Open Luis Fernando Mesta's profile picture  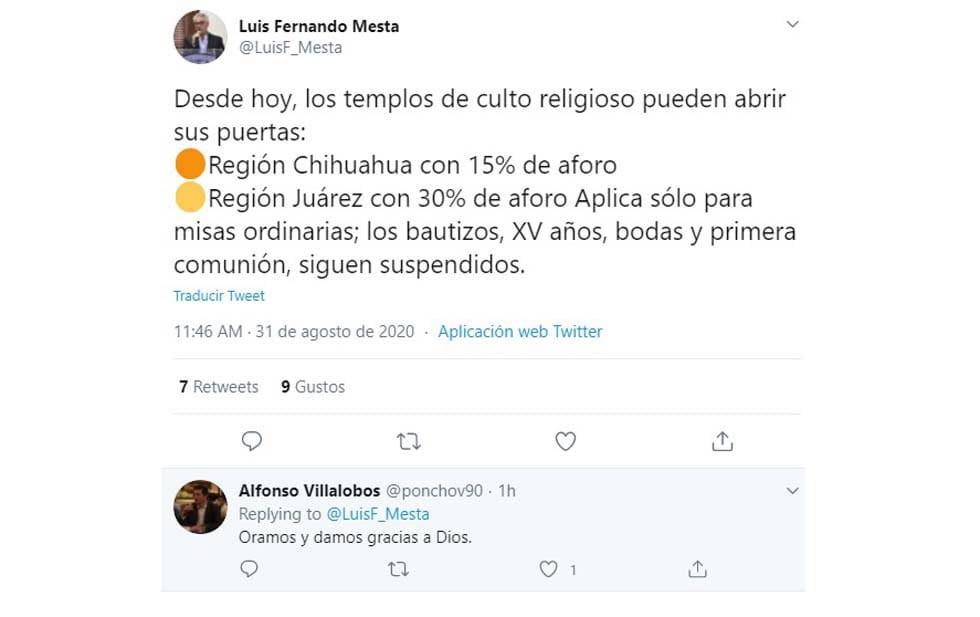point(200,37)
